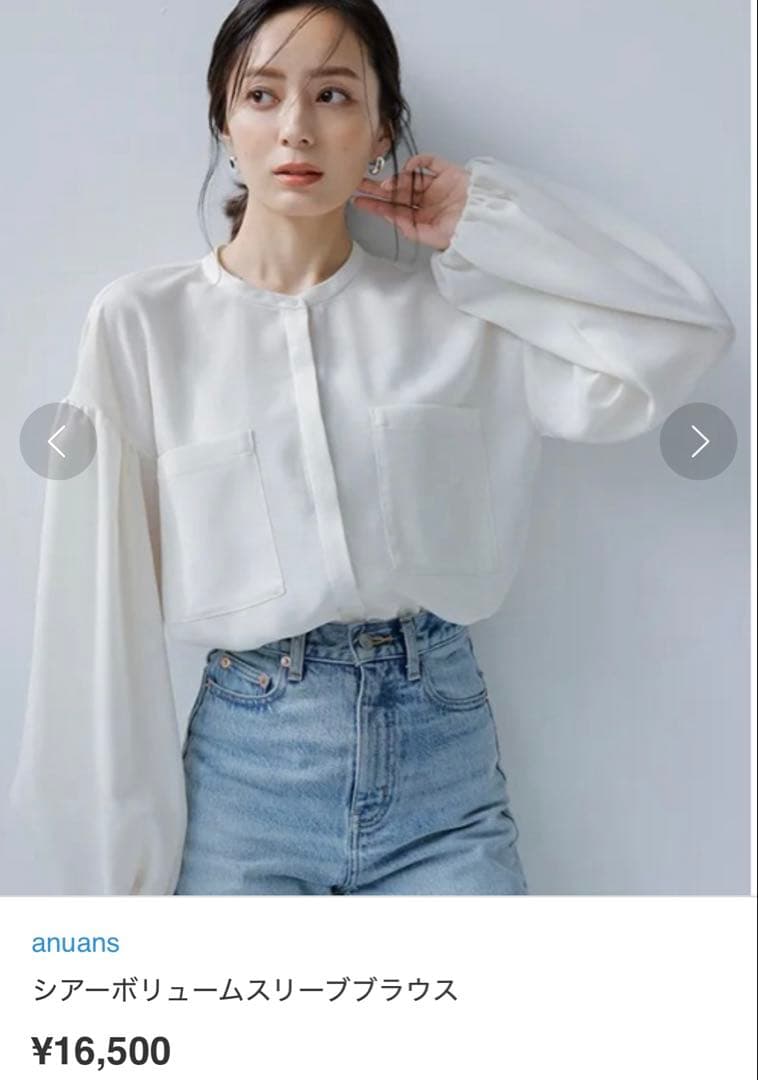758x1080 pixels.
Task: Show the previous product photo
Action: point(58,441)
